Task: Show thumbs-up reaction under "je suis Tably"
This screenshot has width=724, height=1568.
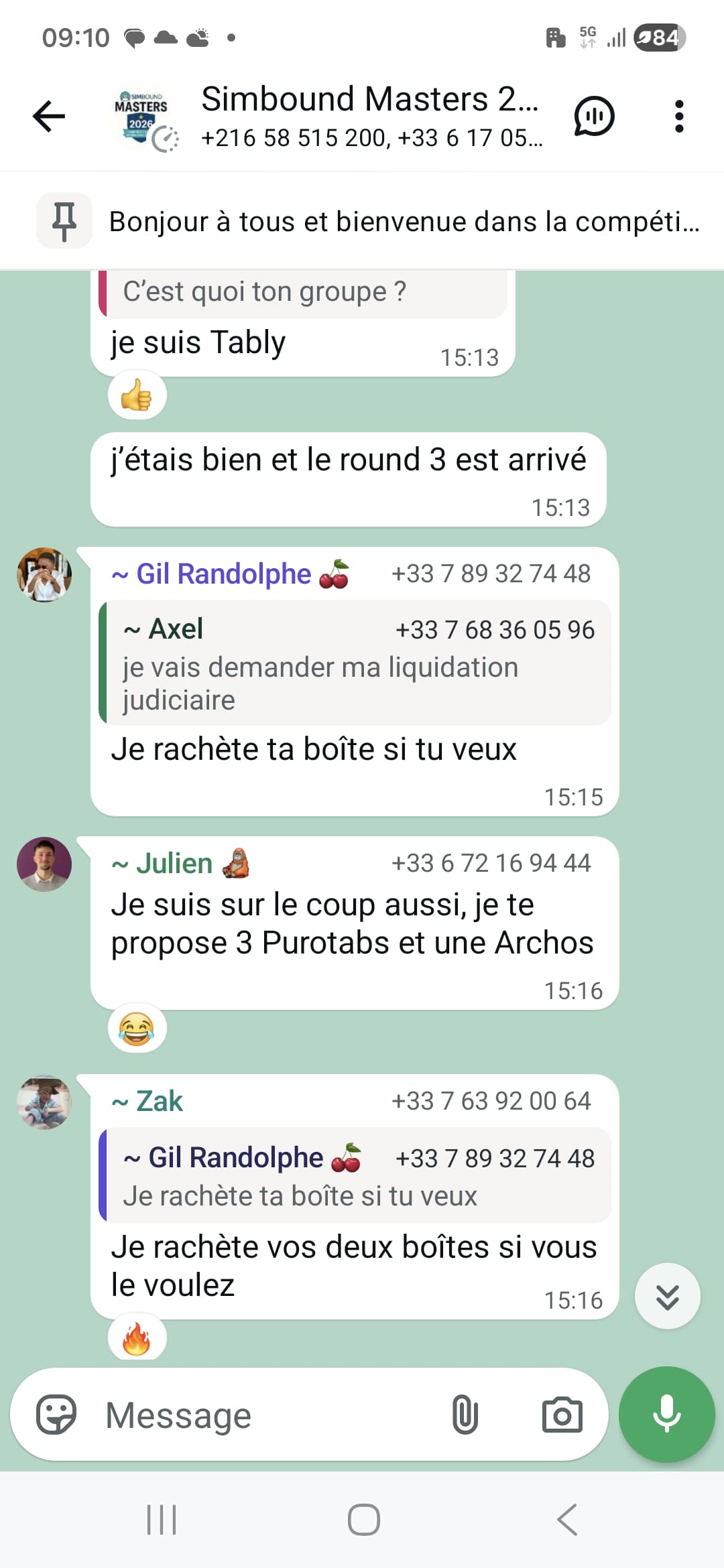Action: pyautogui.click(x=137, y=396)
